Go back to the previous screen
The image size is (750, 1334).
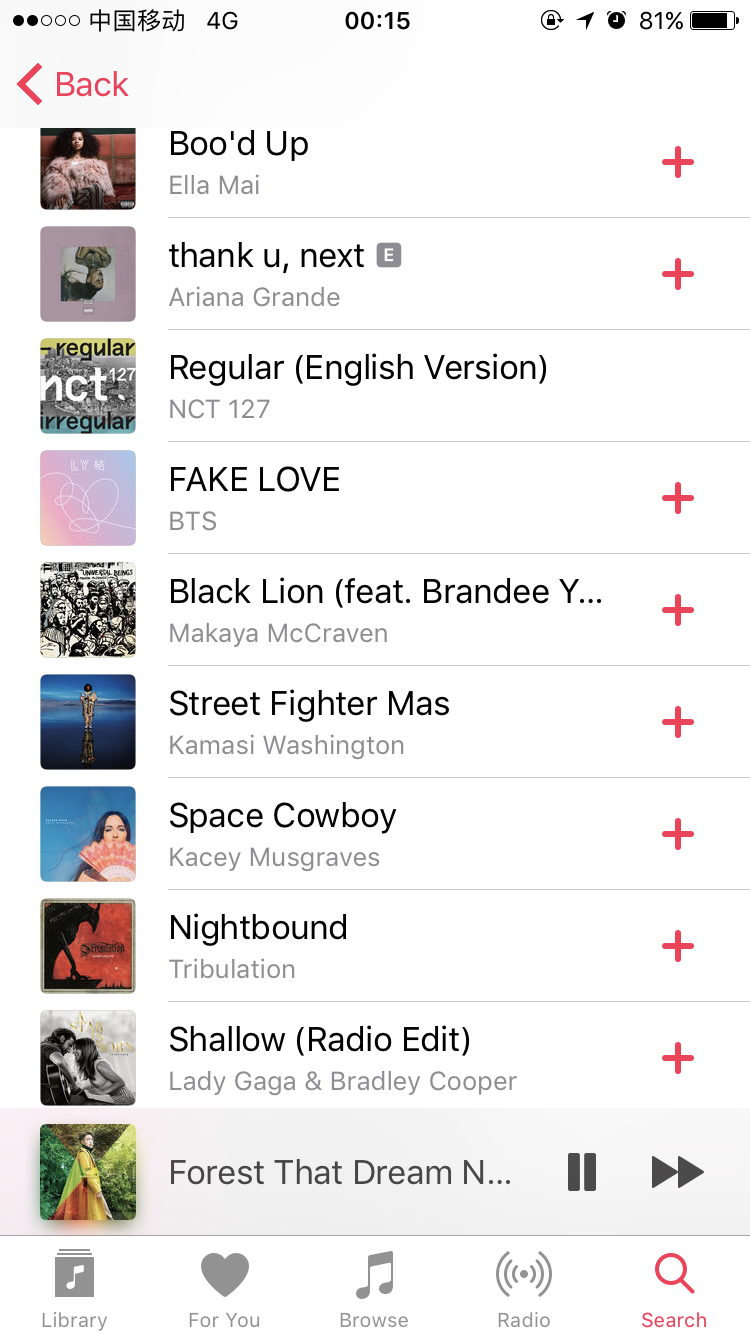[74, 85]
